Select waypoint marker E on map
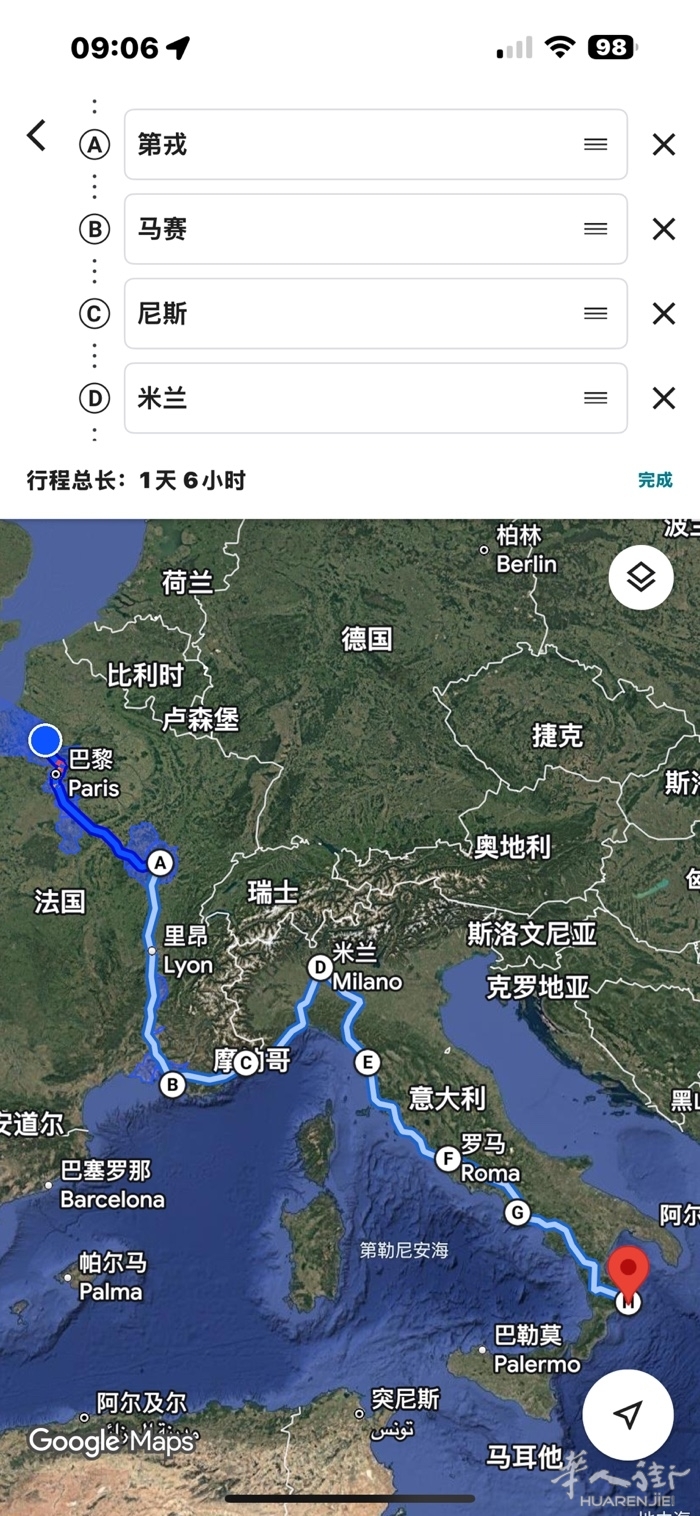Screen dimensions: 700x1516 point(367,1063)
